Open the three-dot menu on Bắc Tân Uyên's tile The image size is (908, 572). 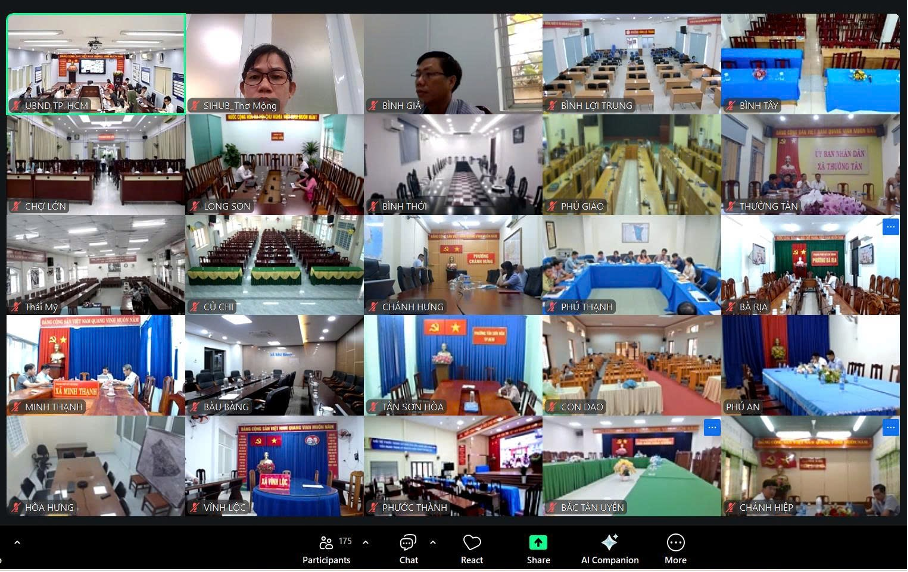click(712, 428)
